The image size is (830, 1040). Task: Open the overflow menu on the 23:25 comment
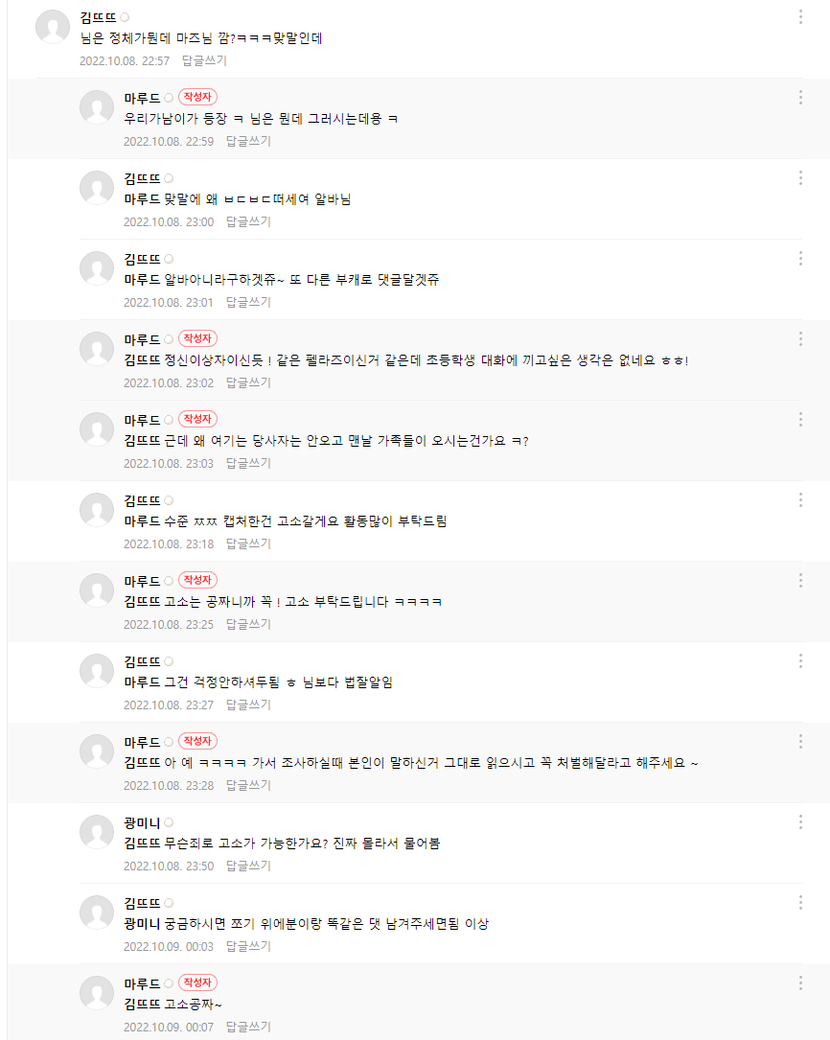point(800,580)
